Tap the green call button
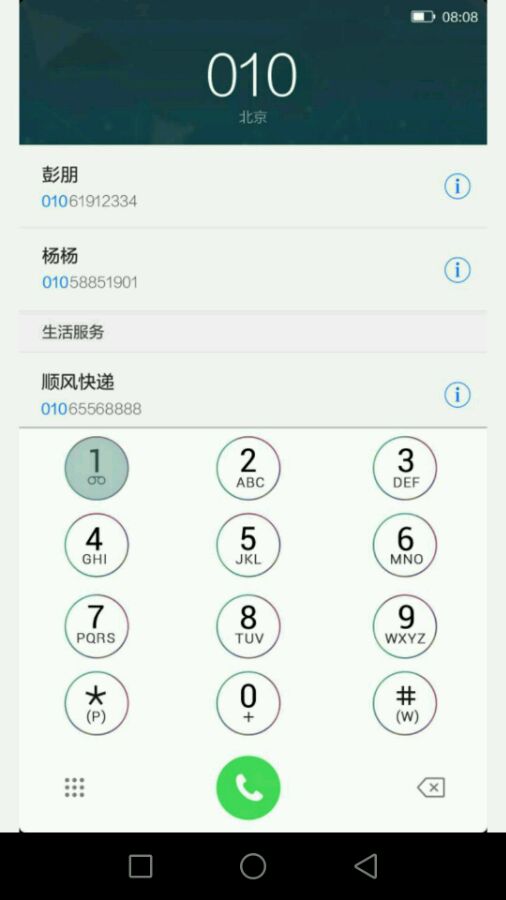506x900 pixels. 248,788
